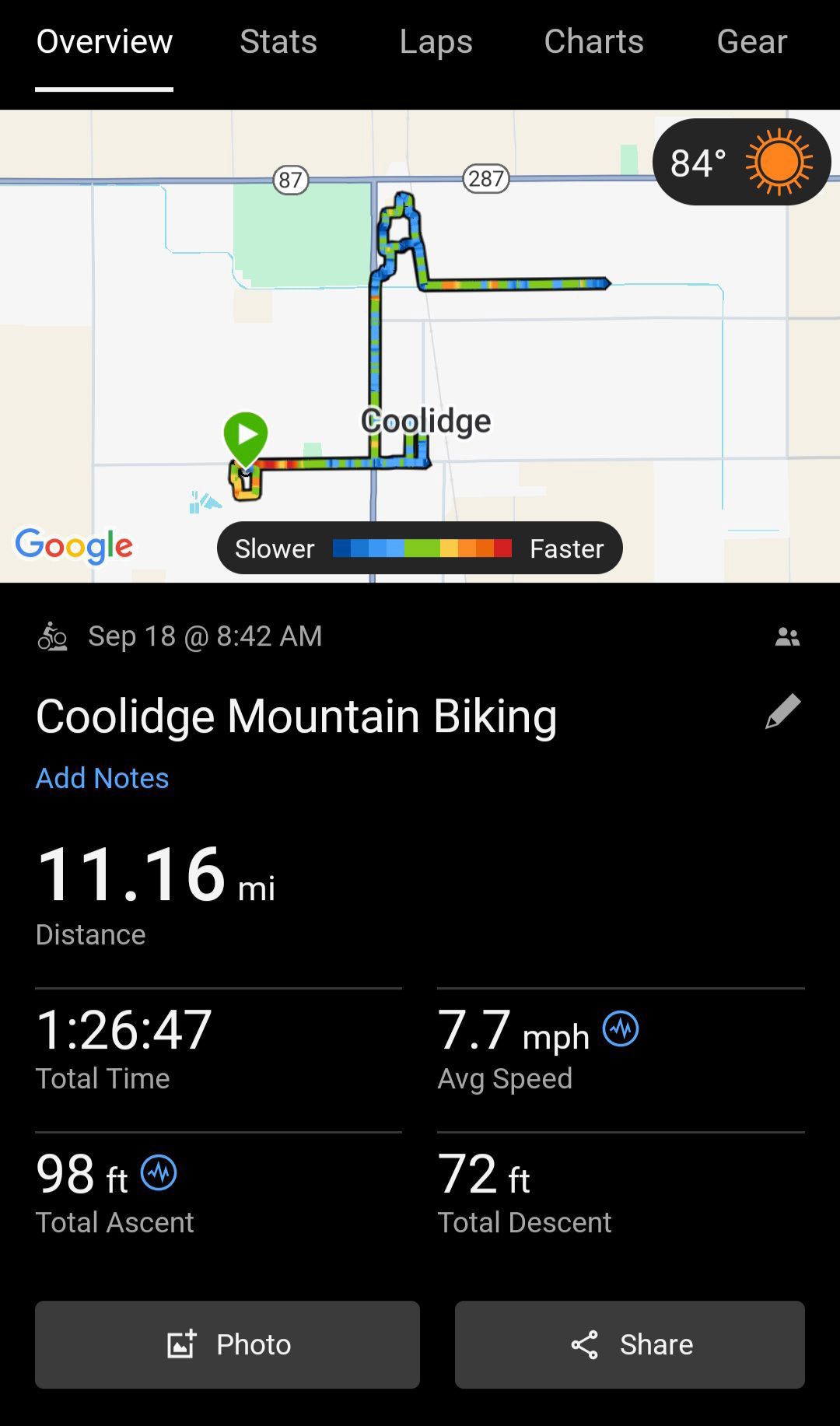
Task: Add a photo to the activity
Action: pyautogui.click(x=227, y=1344)
